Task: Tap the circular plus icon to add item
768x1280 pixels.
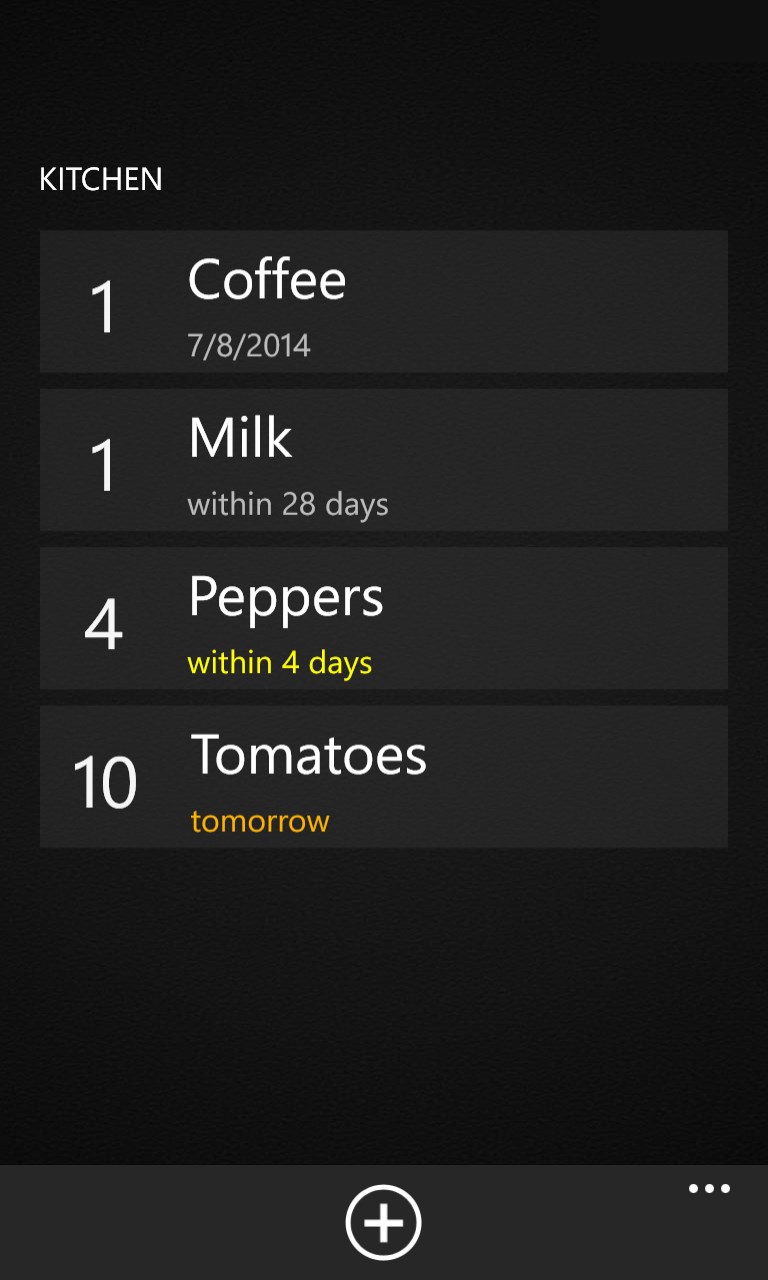Action: point(384,1220)
